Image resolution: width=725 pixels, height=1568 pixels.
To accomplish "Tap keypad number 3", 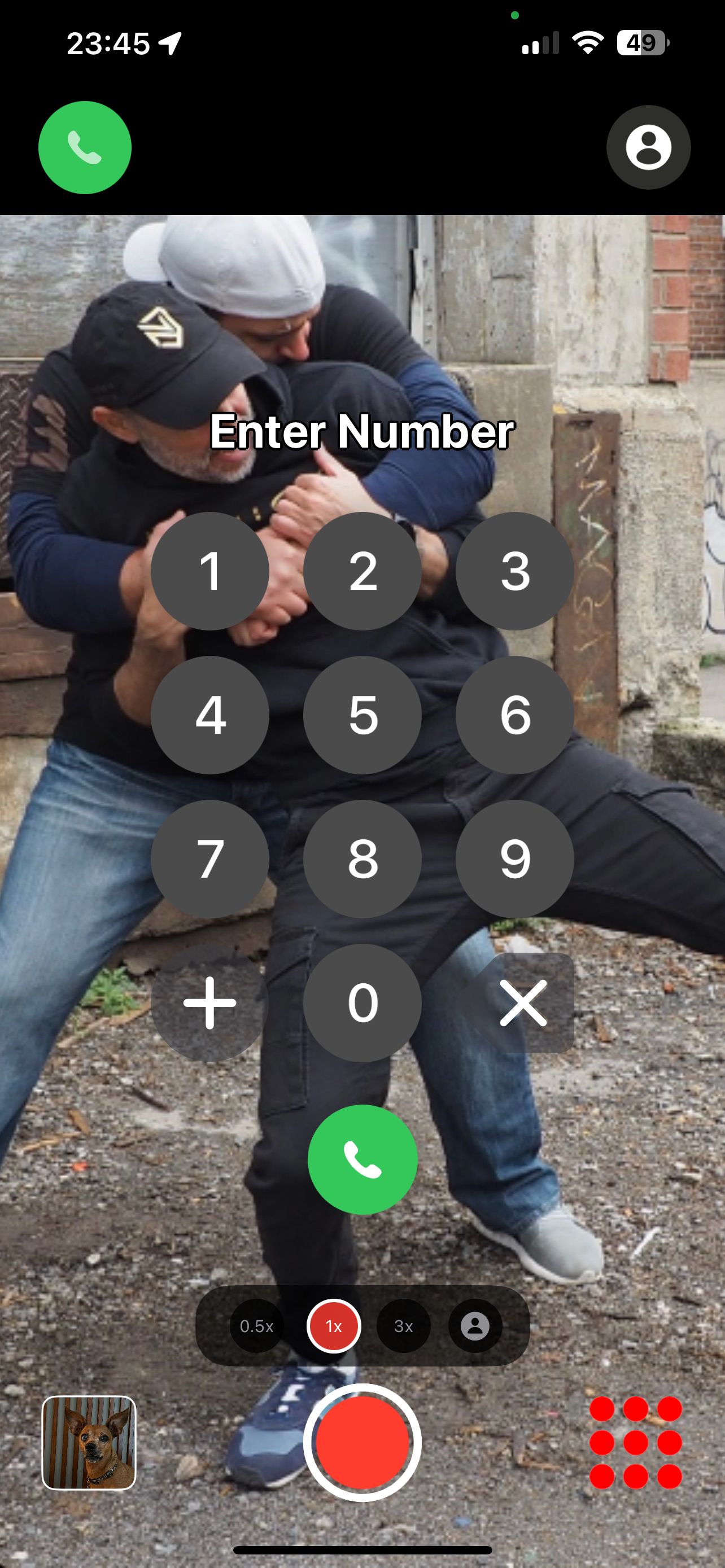I will point(514,571).
